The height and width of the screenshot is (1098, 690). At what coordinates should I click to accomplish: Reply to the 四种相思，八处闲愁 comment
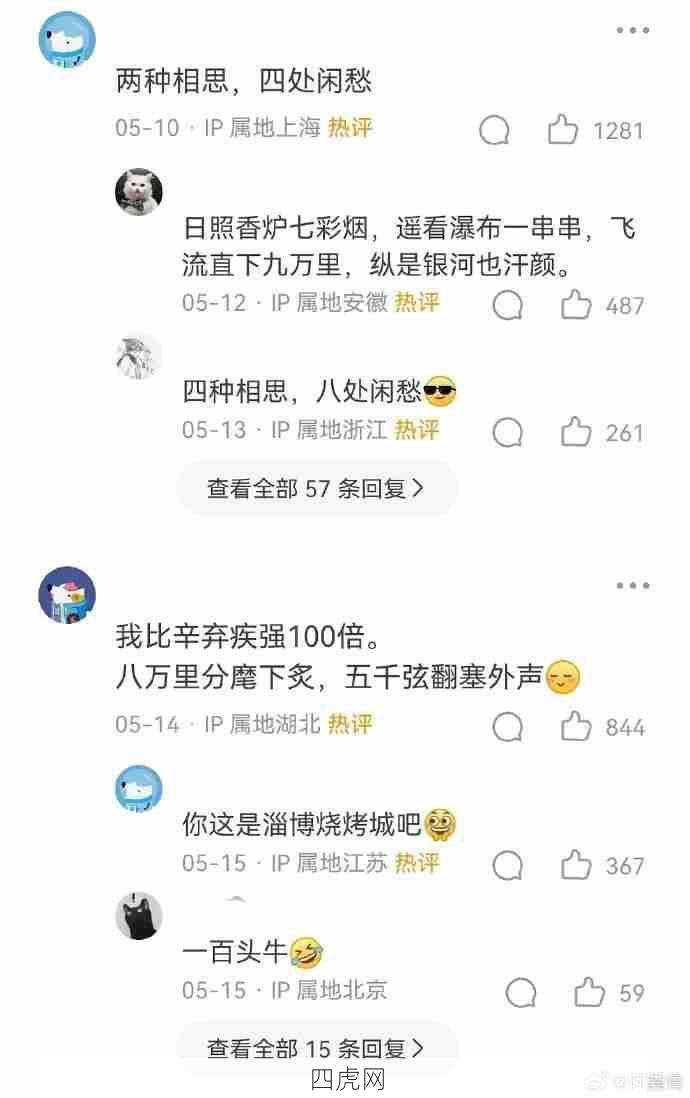508,432
